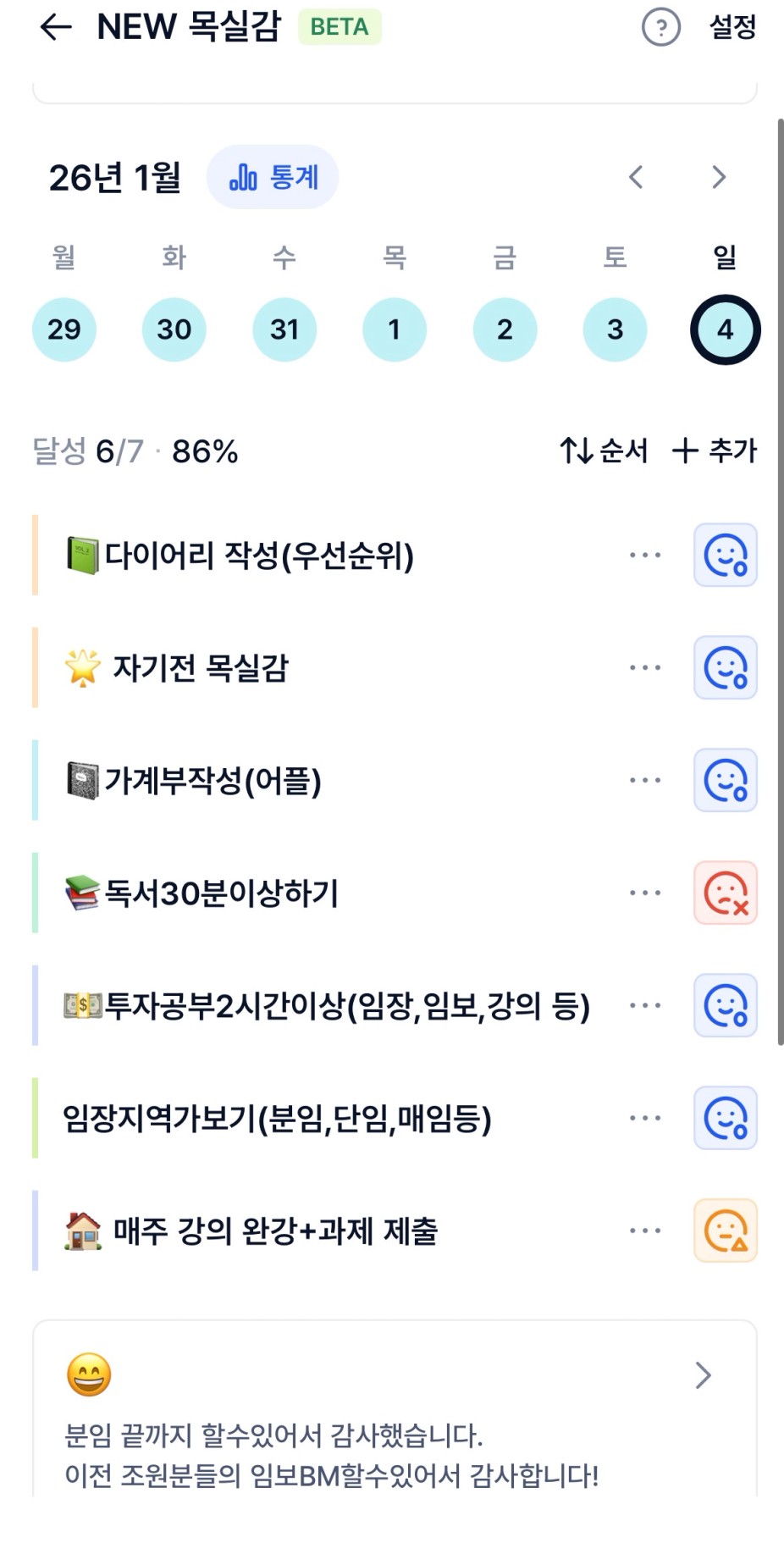Image resolution: width=784 pixels, height=1565 pixels.
Task: Go back using the arrow icon
Action: (56, 27)
